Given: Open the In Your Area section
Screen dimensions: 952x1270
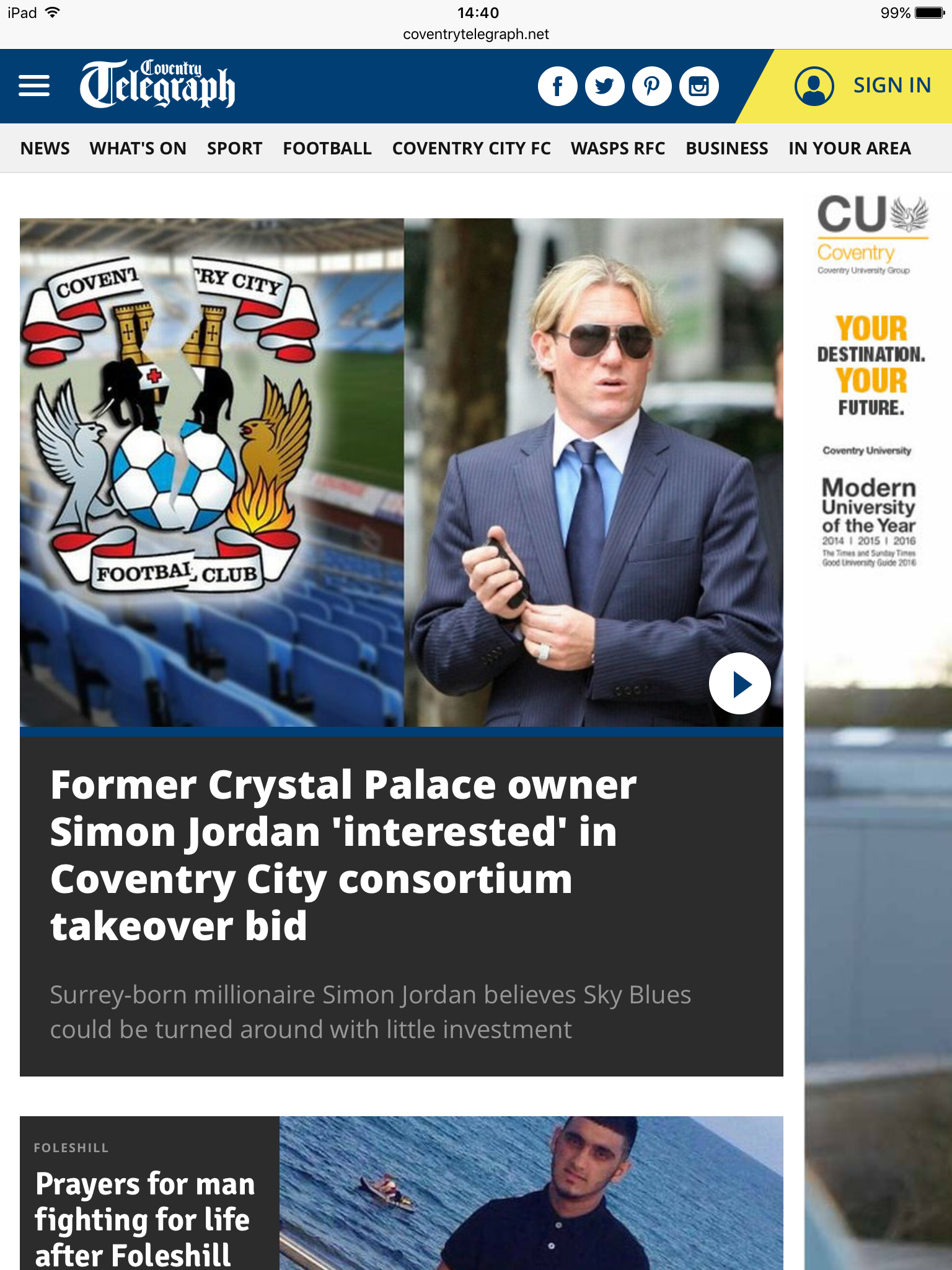Looking at the screenshot, I should [849, 149].
